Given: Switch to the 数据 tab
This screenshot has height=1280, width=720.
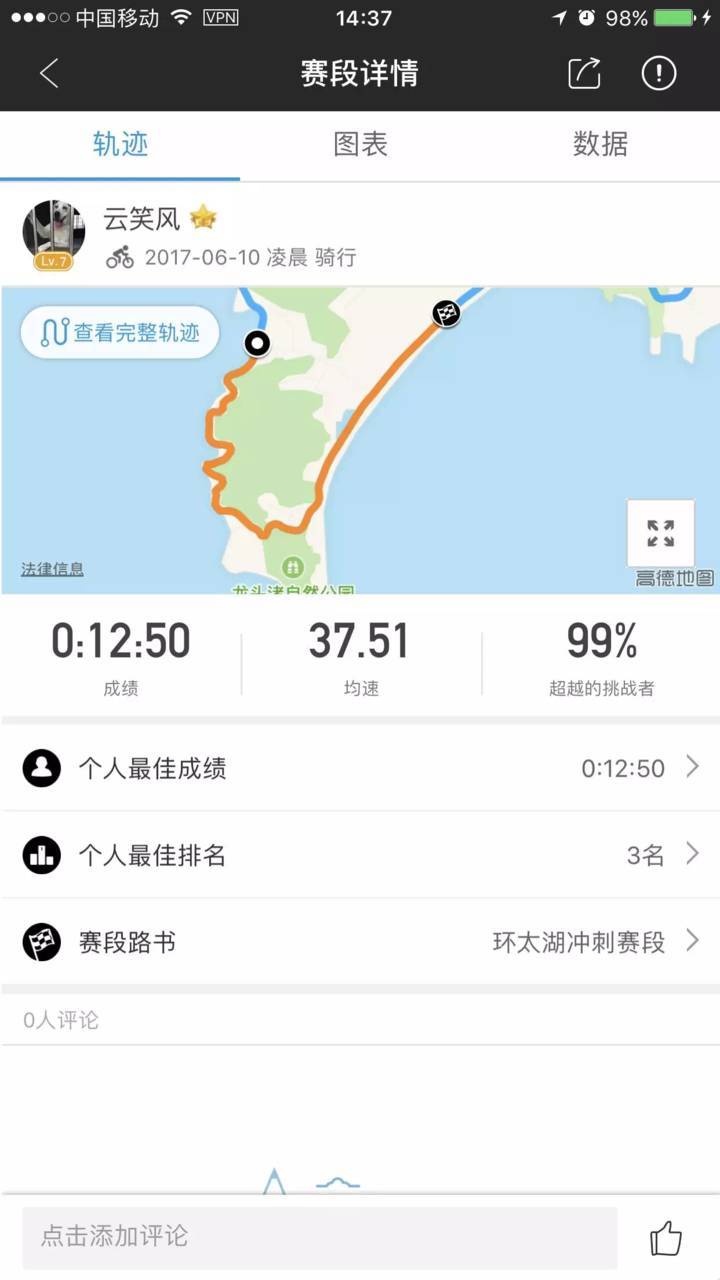Looking at the screenshot, I should click(x=600, y=145).
